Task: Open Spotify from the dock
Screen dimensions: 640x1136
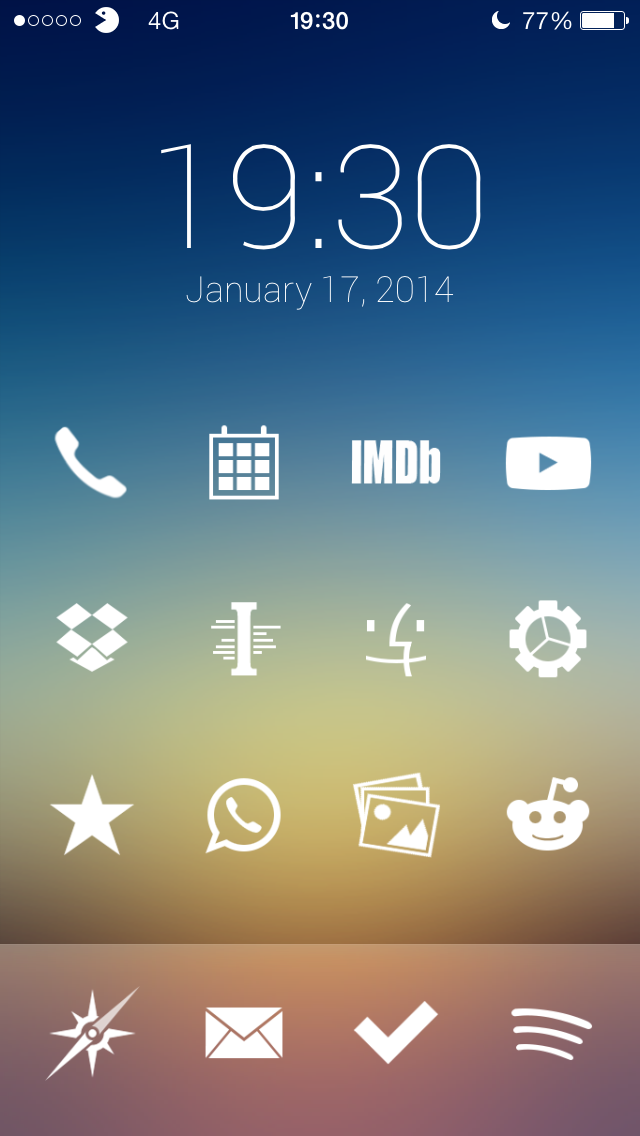Action: pos(552,1033)
